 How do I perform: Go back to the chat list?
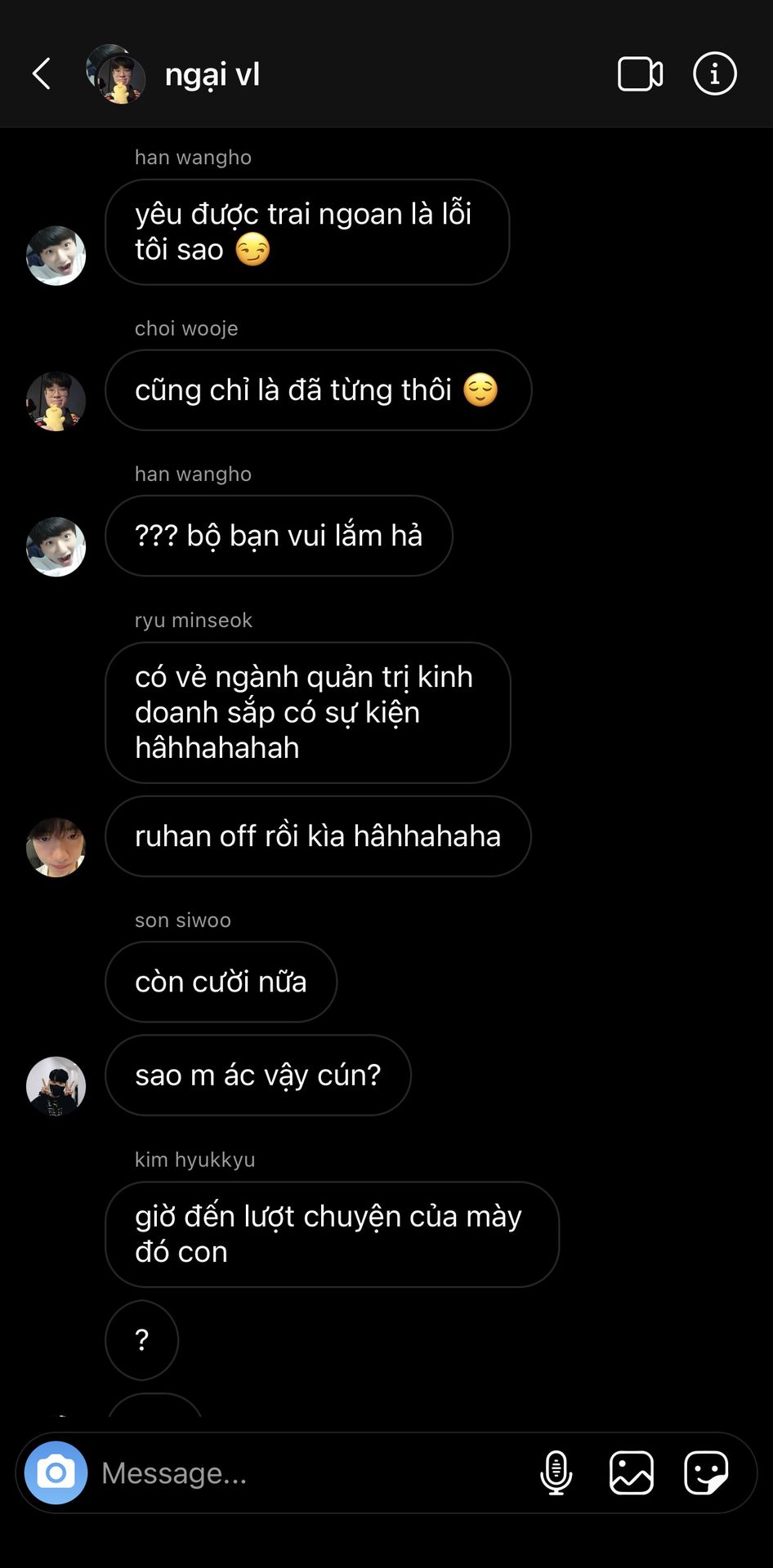click(x=42, y=73)
